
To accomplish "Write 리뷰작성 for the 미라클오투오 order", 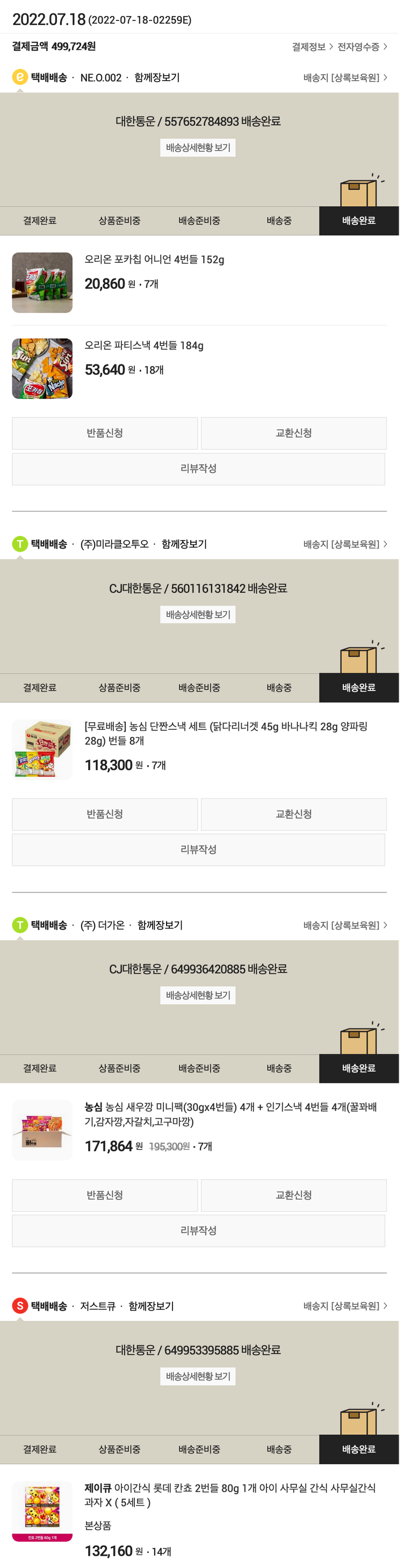I will pos(198,850).
